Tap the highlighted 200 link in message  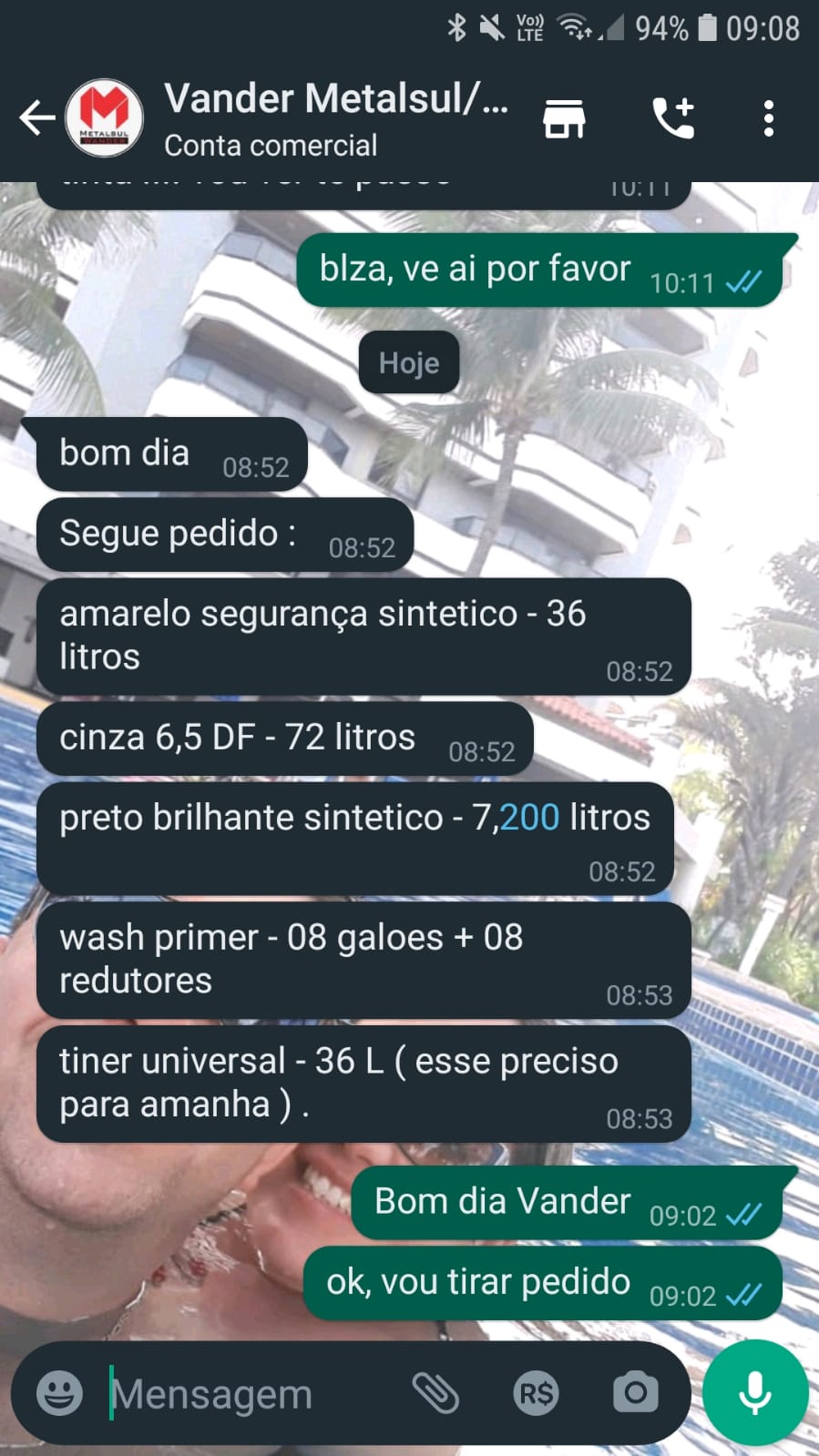coord(529,818)
